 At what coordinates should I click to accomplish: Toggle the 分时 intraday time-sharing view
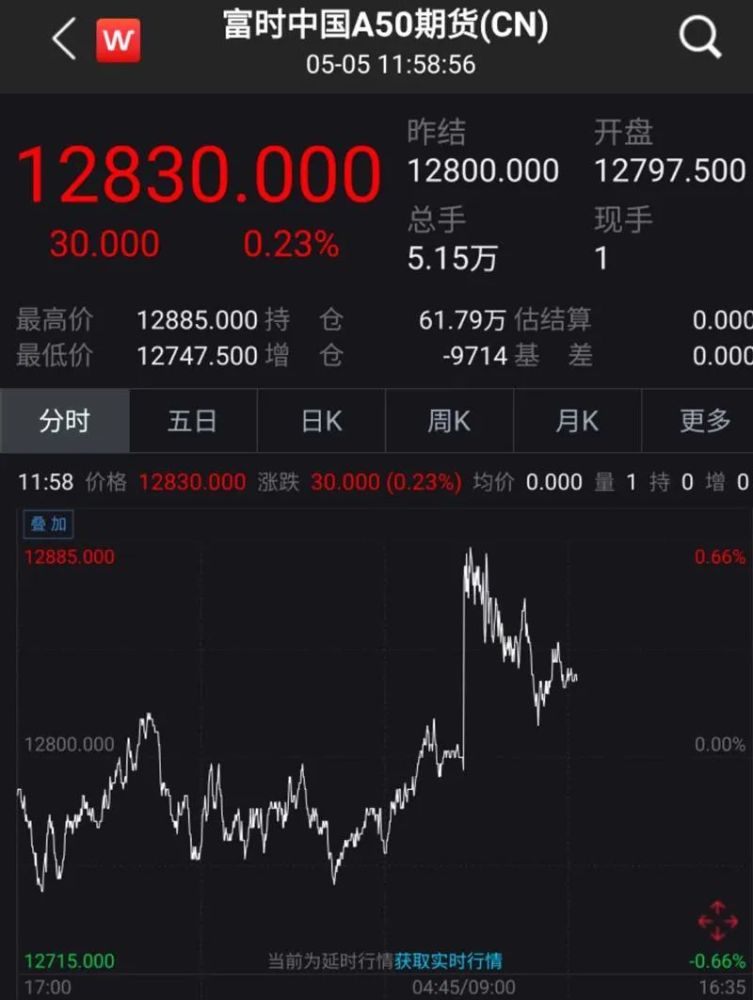click(64, 420)
